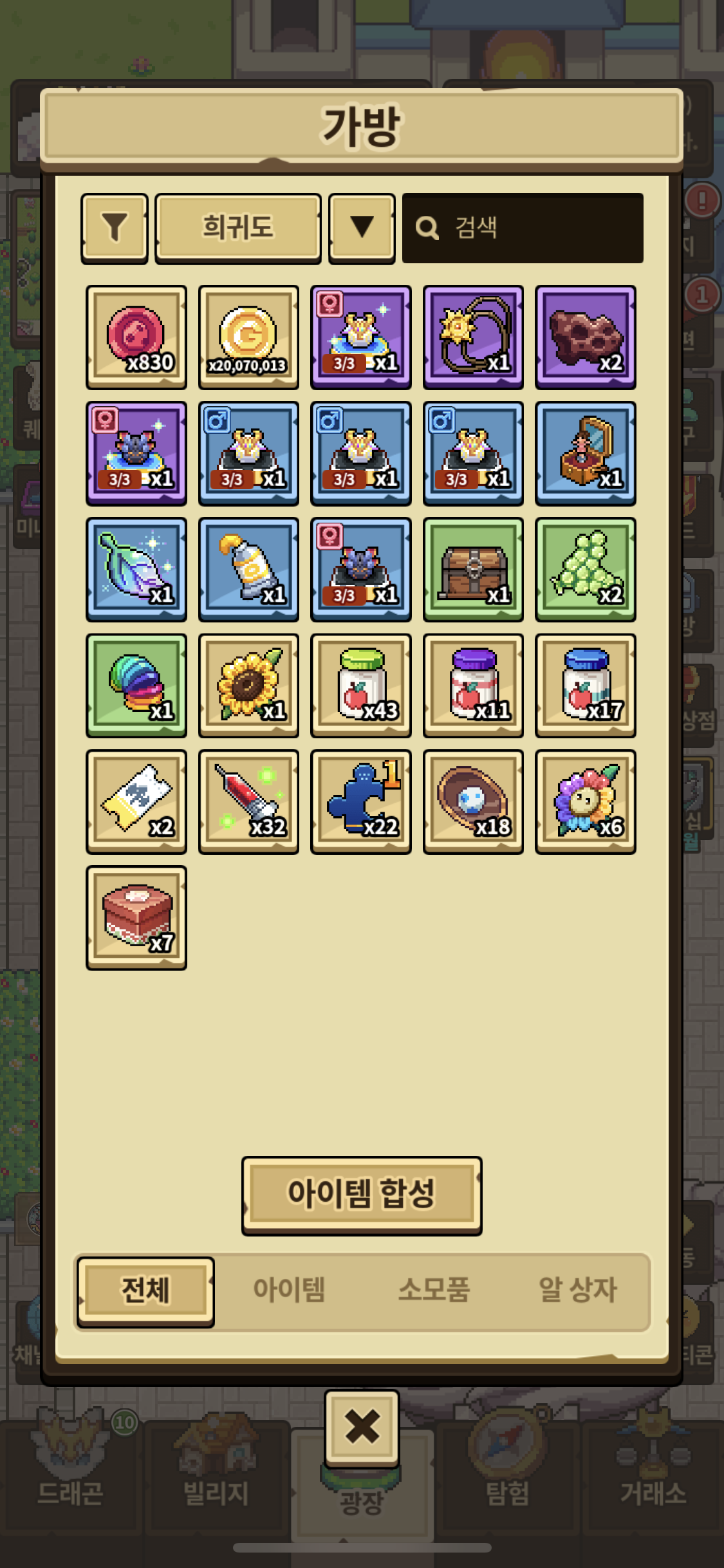Tap the 아이템 합성 button

tap(362, 1196)
